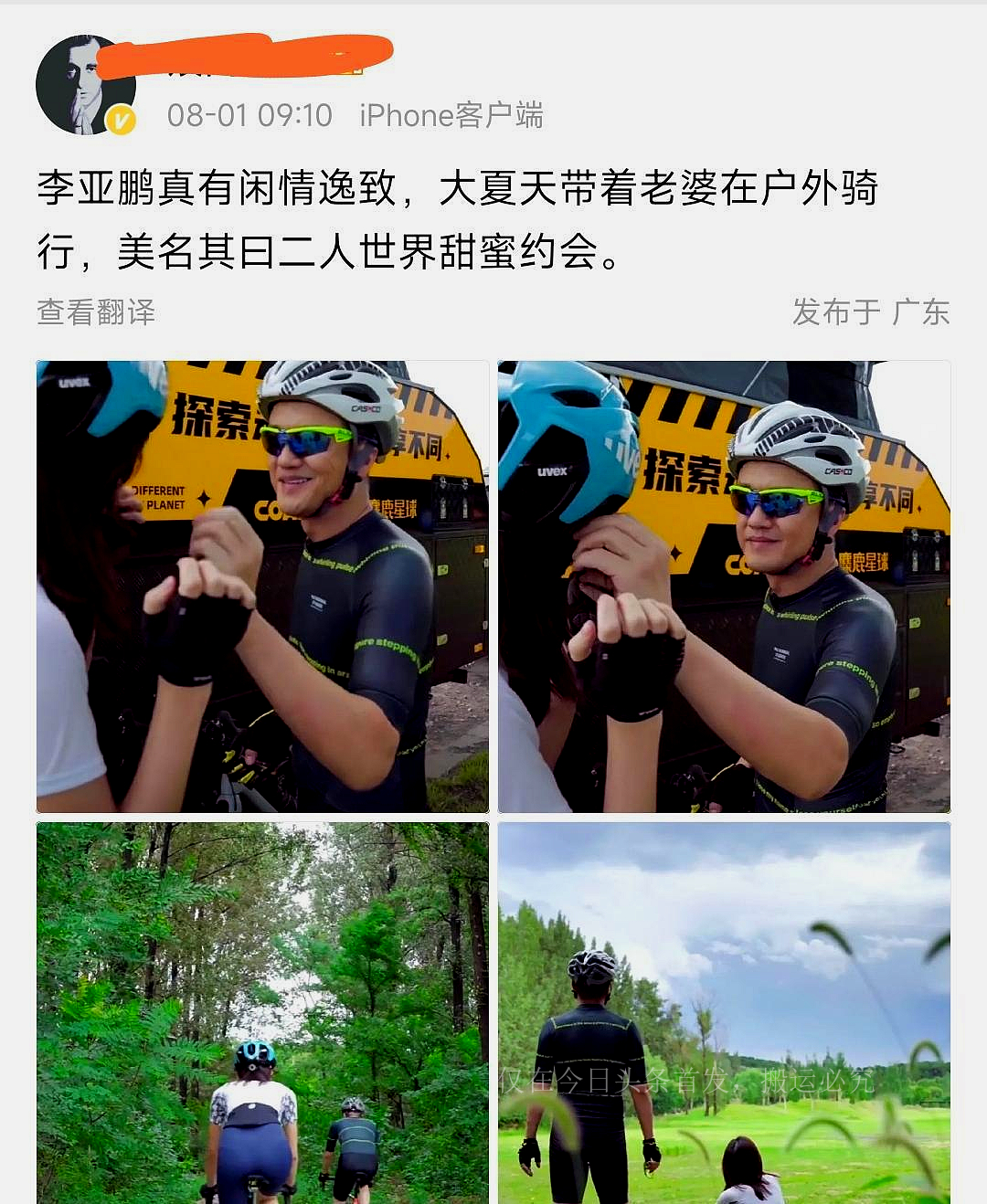This screenshot has width=987, height=1204.
Task: Enlarge the top-right sunglasses photo
Action: click(725, 585)
